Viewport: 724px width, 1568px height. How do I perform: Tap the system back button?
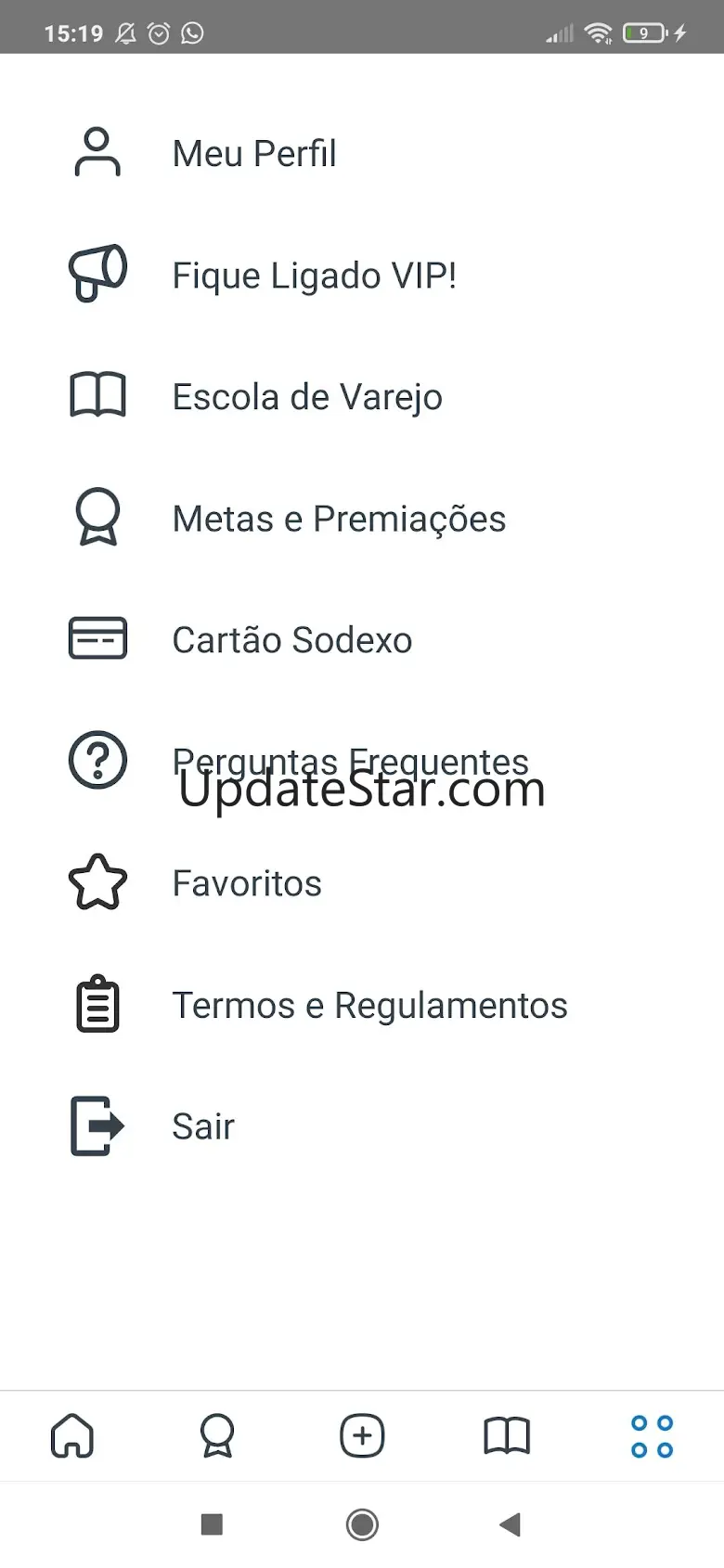(x=510, y=1524)
